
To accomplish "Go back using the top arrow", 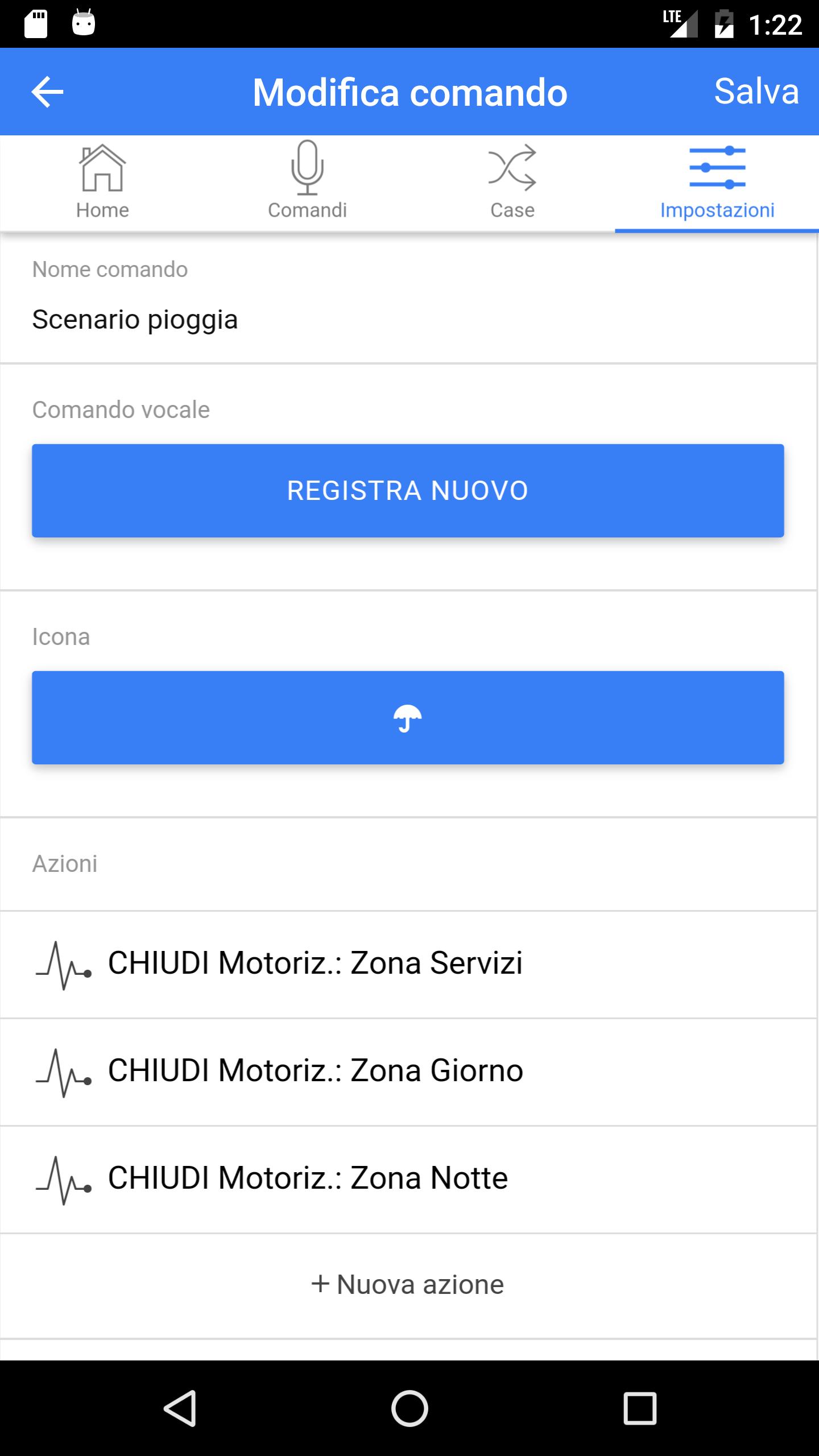I will (48, 92).
